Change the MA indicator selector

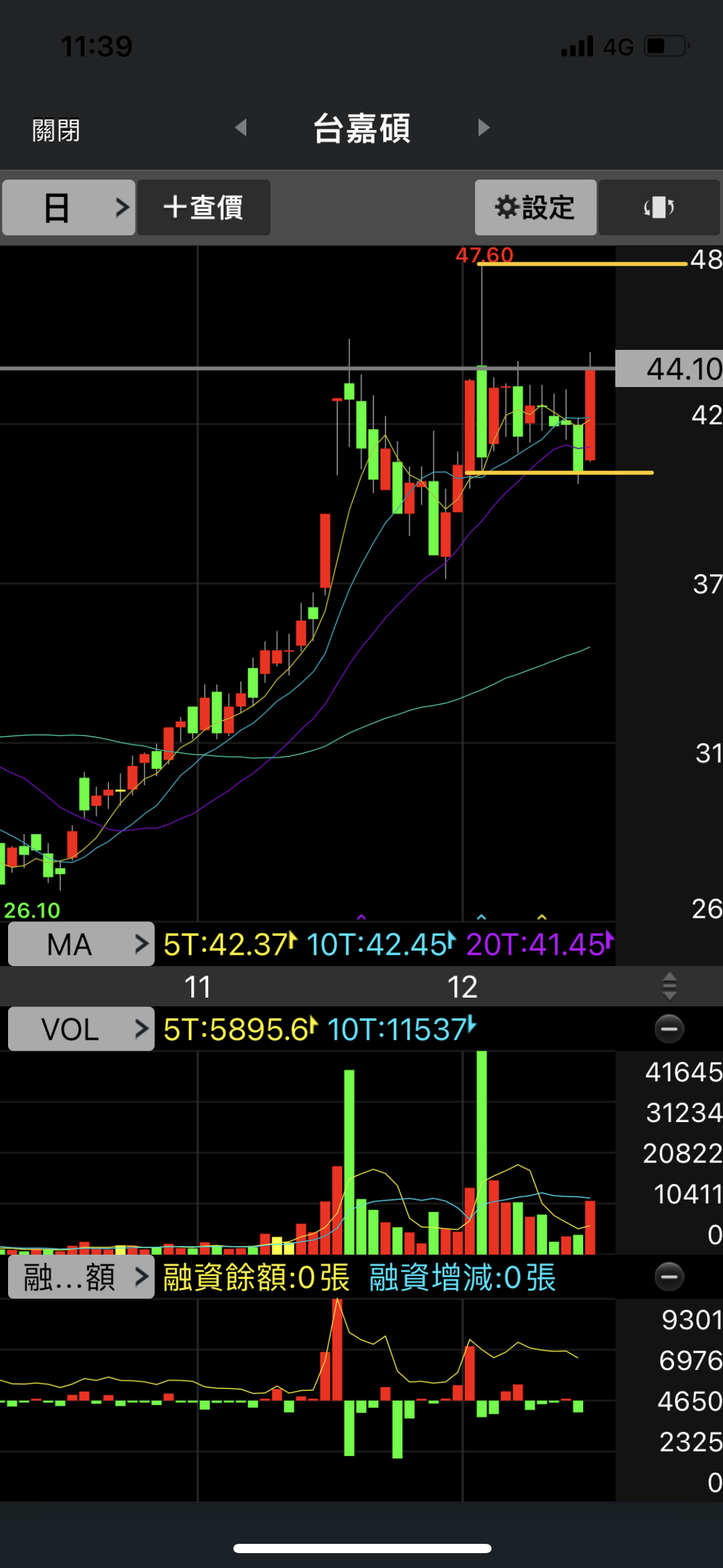click(81, 944)
